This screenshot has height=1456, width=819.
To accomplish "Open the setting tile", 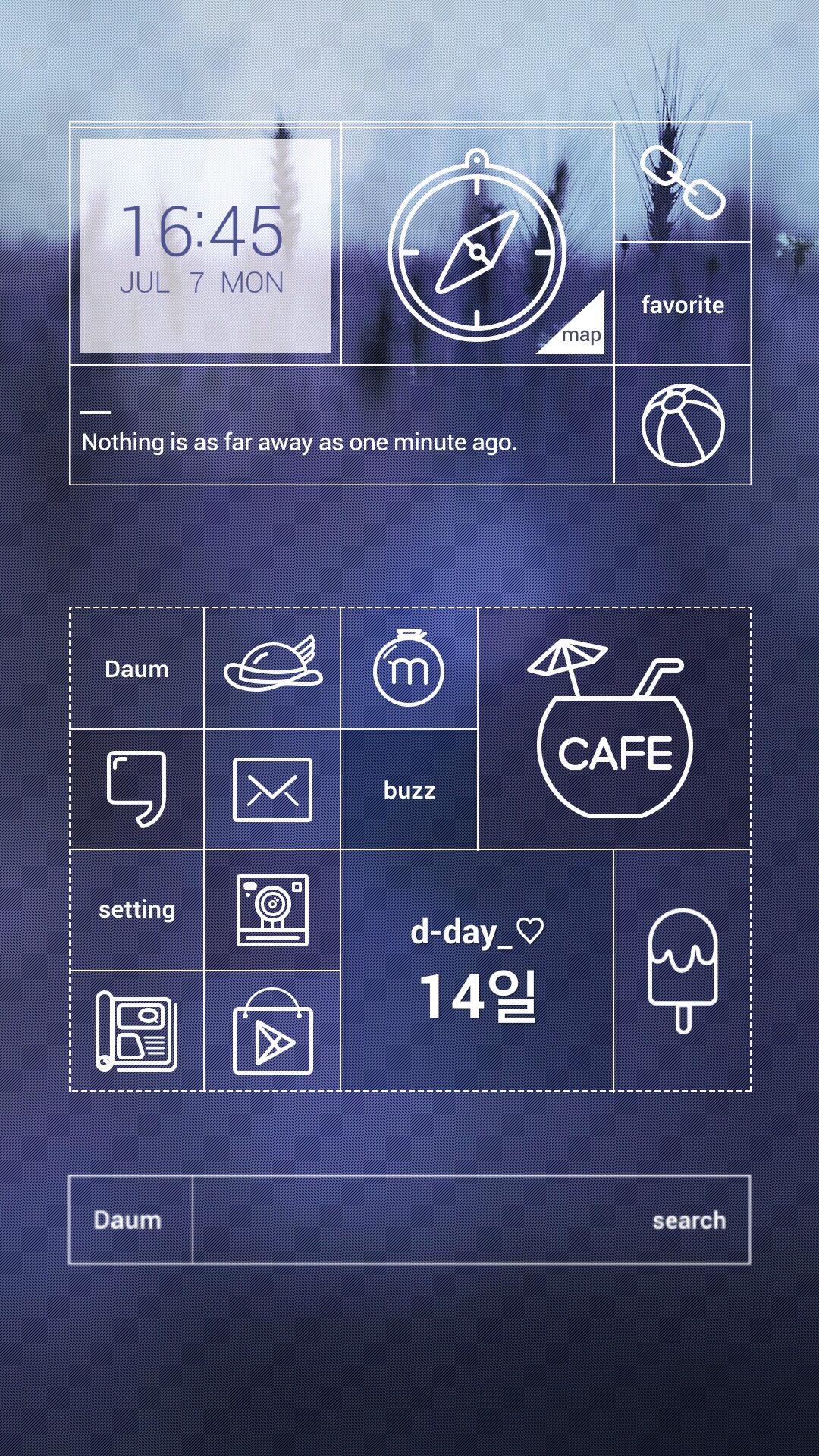I will tap(136, 909).
